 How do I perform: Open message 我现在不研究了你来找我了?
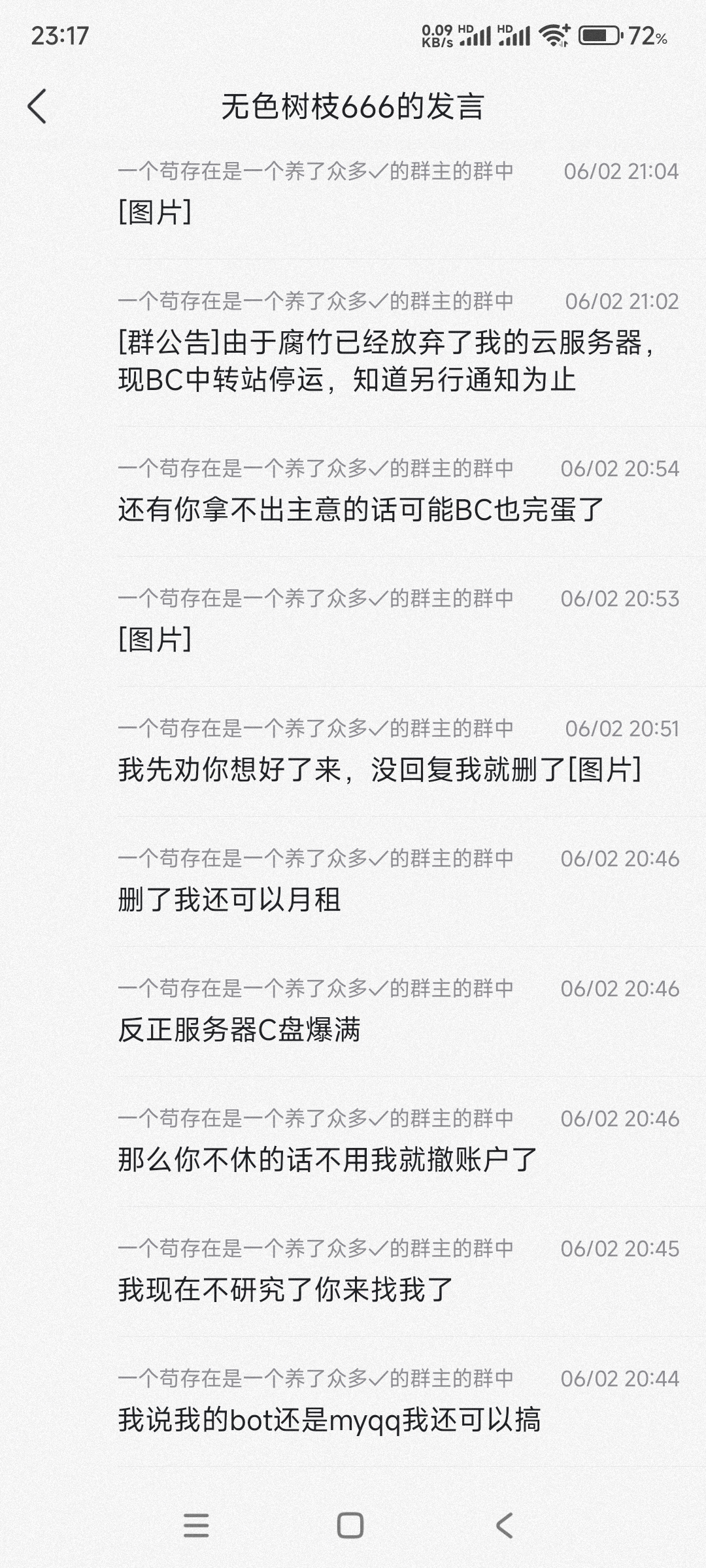[286, 1290]
